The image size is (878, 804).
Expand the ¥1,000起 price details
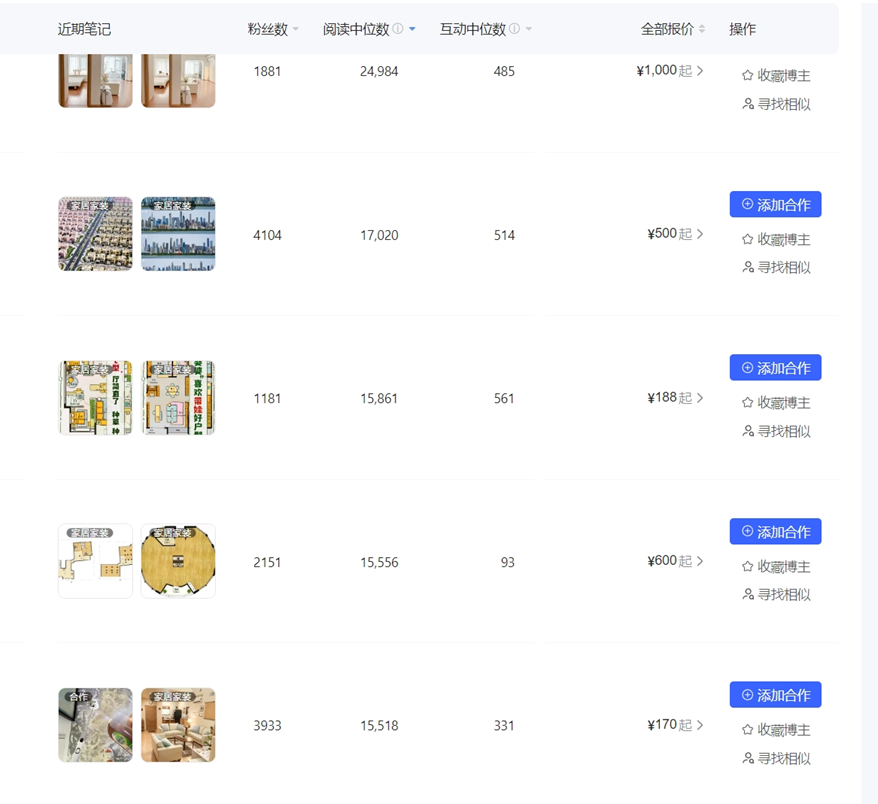[670, 71]
